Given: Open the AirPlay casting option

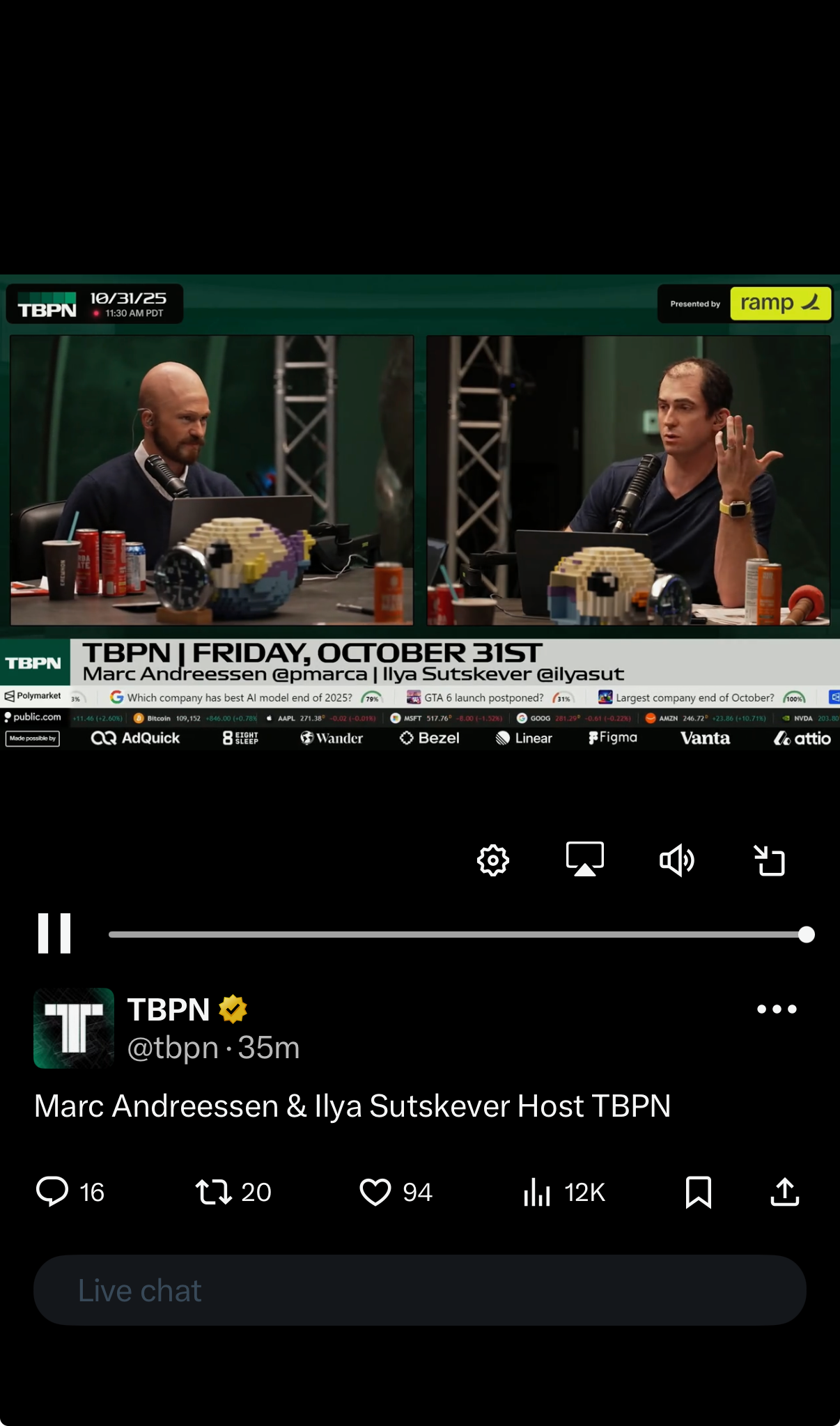Looking at the screenshot, I should [x=584, y=860].
